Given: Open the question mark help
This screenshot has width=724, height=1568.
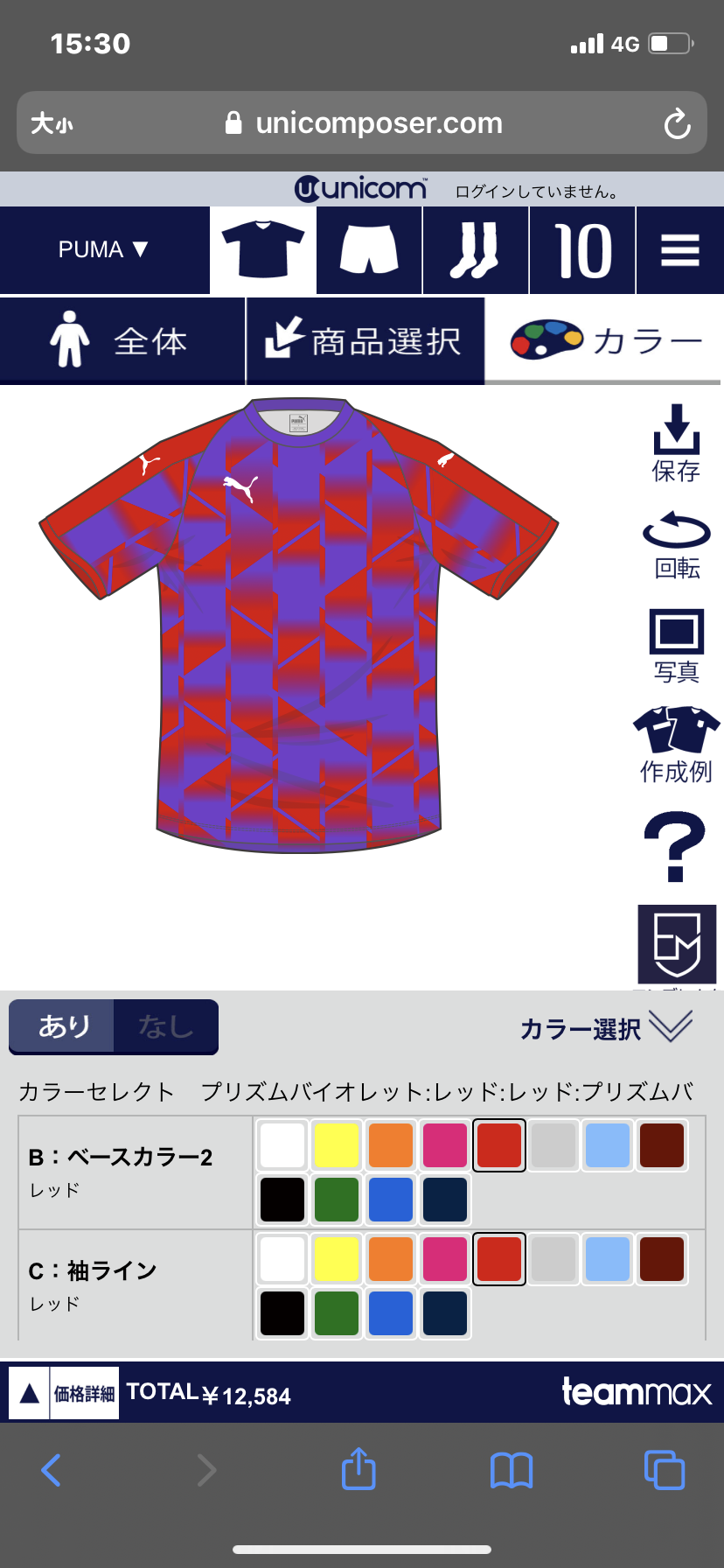Looking at the screenshot, I should tap(674, 846).
